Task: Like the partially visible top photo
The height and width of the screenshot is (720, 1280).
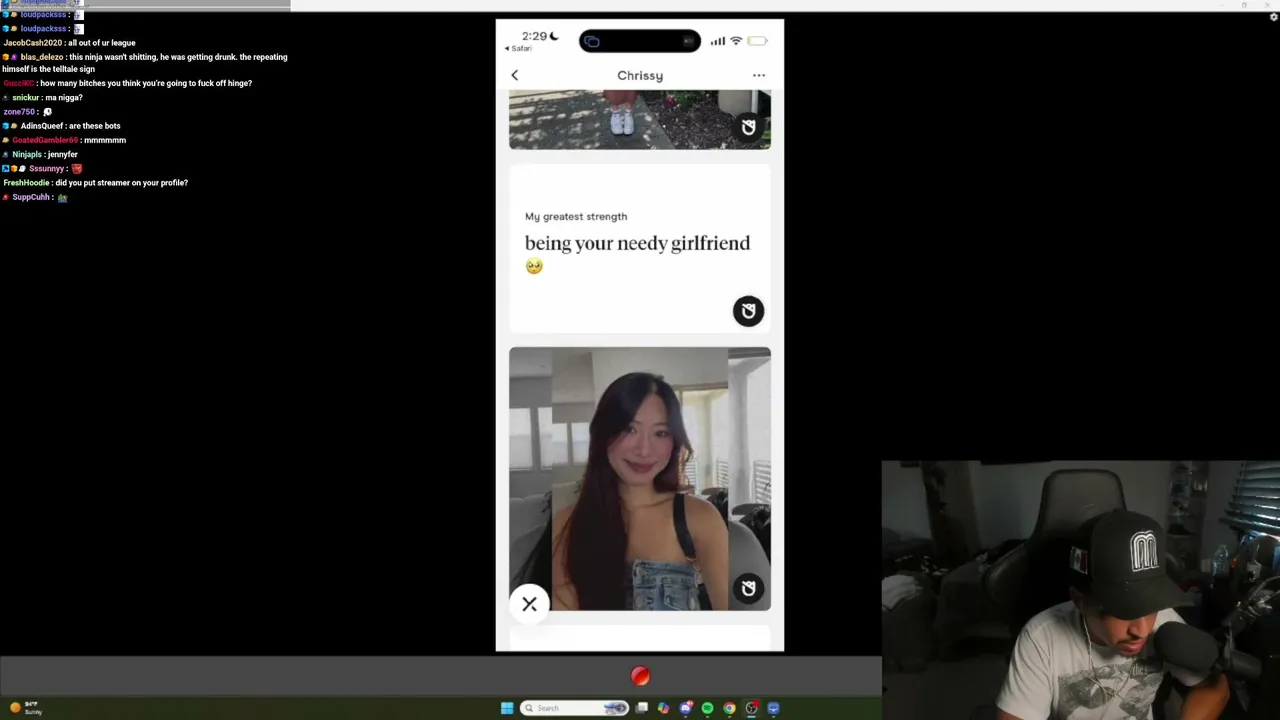Action: [748, 127]
